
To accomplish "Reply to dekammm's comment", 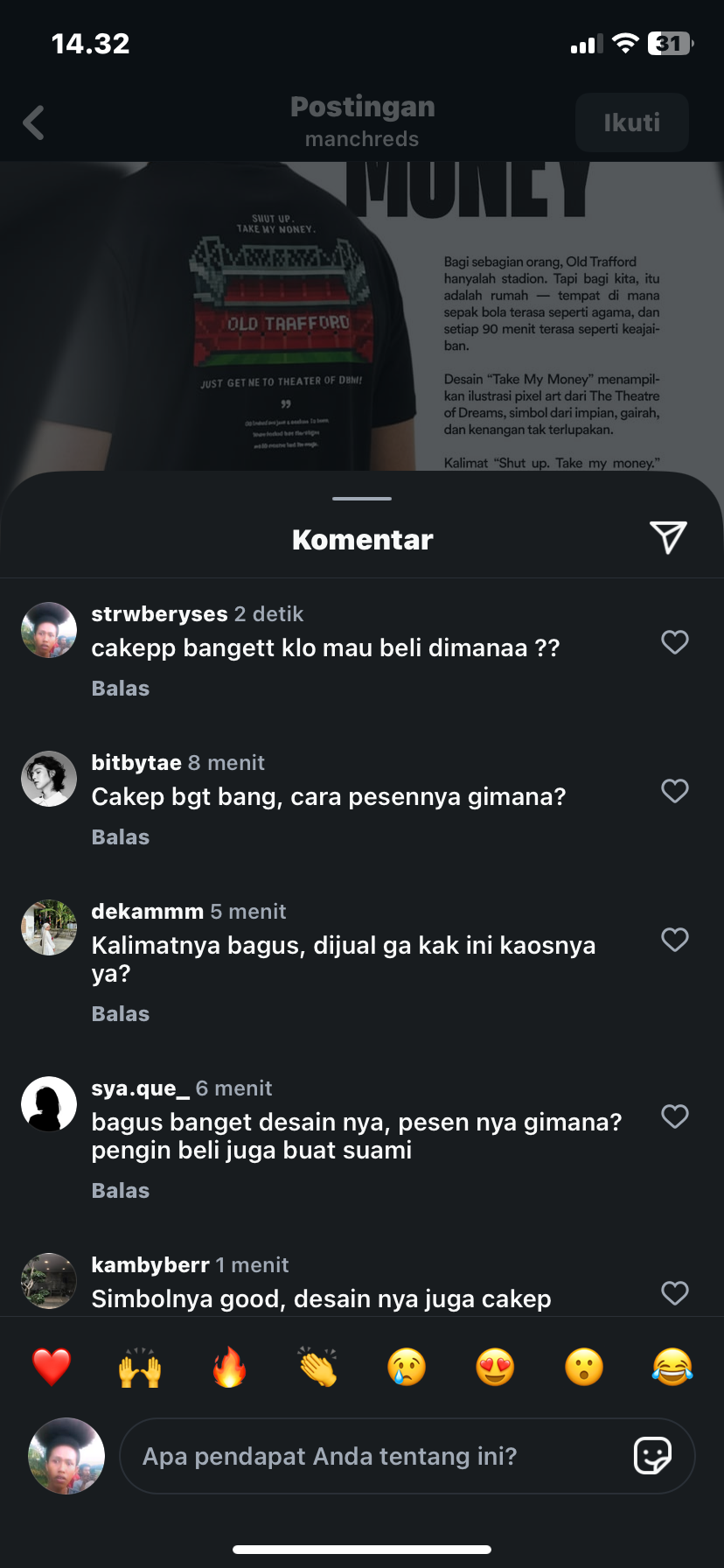I will click(x=121, y=1014).
